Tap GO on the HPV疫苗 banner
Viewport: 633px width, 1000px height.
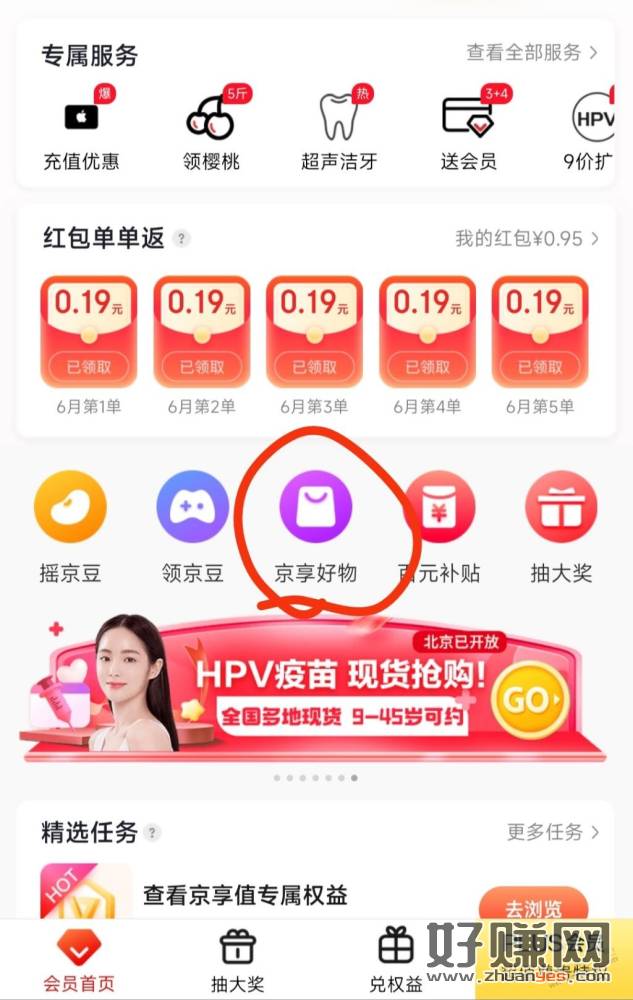[x=528, y=699]
